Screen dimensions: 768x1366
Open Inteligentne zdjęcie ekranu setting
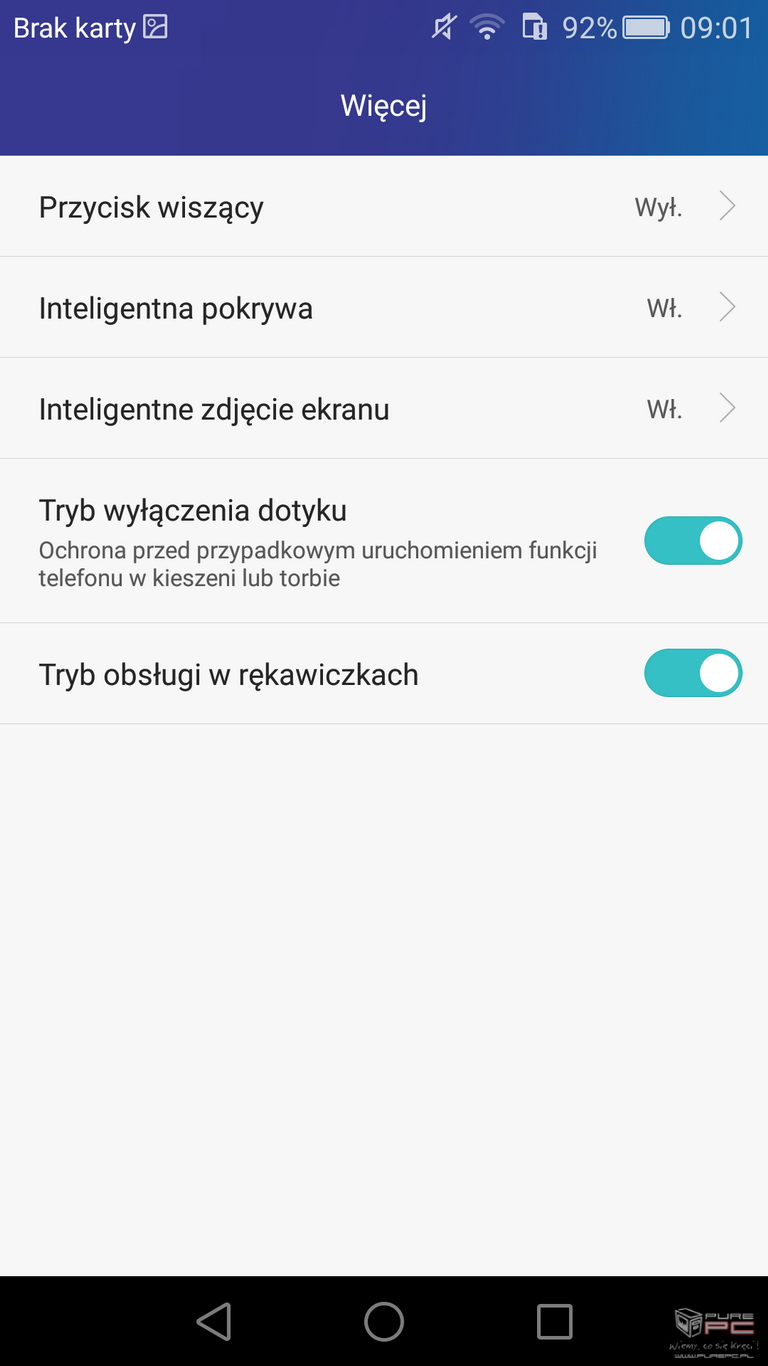(384, 408)
